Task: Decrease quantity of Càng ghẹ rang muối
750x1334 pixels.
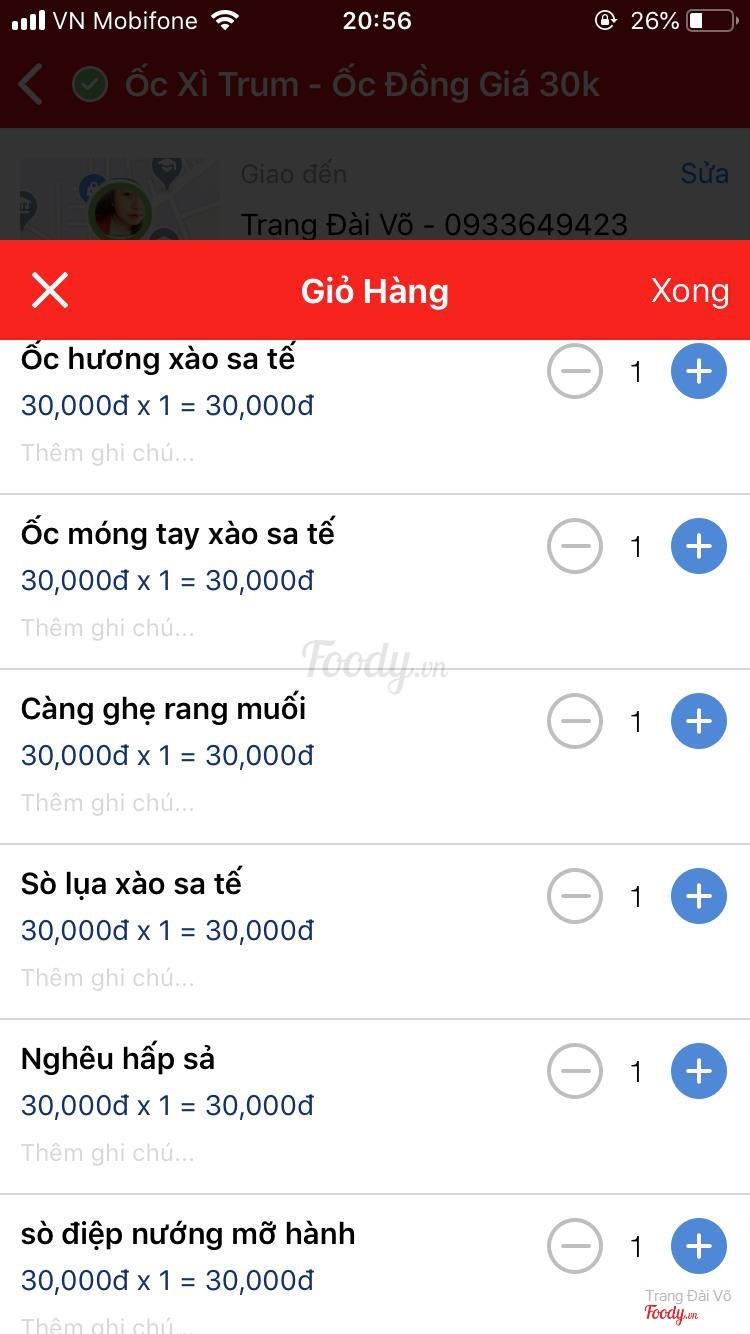Action: click(575, 721)
